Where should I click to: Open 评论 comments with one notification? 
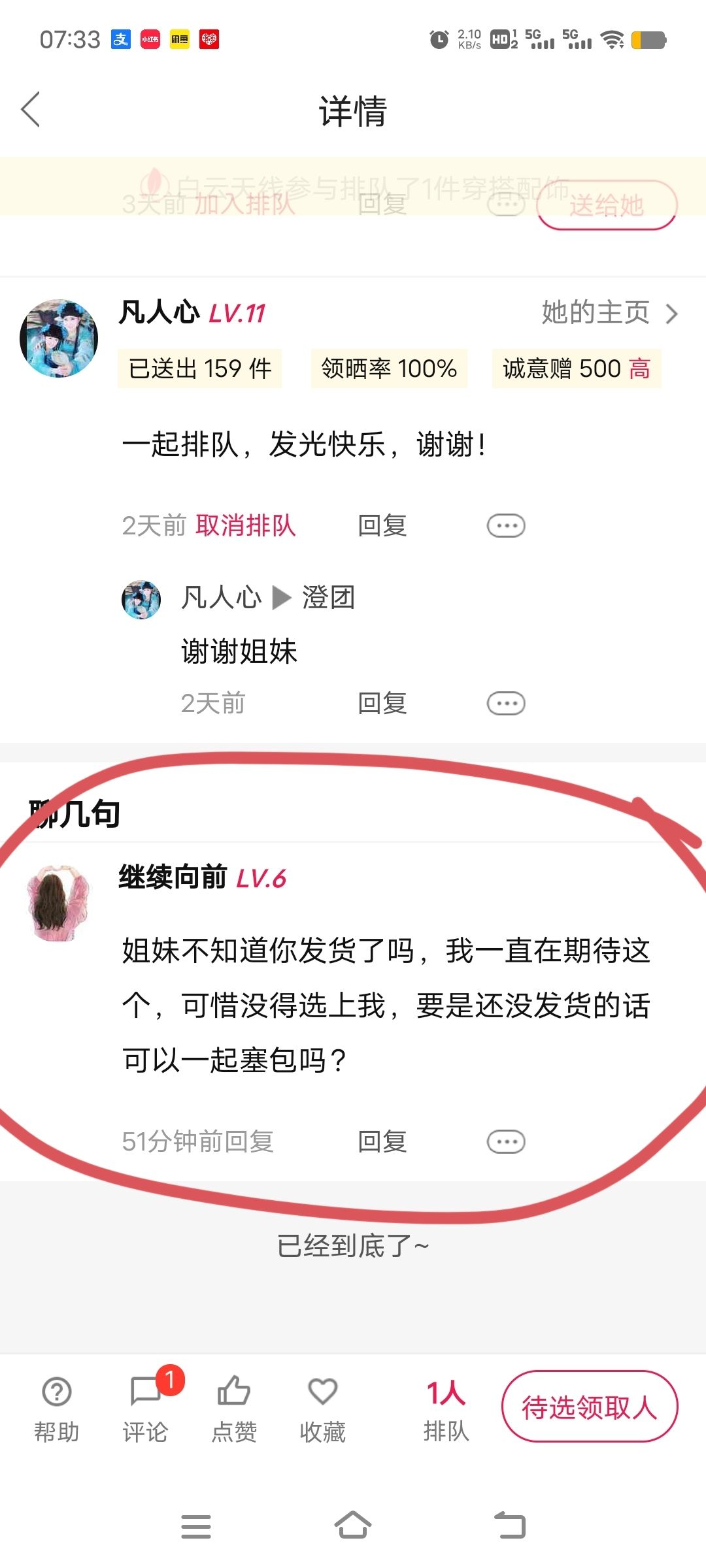pos(146,1409)
